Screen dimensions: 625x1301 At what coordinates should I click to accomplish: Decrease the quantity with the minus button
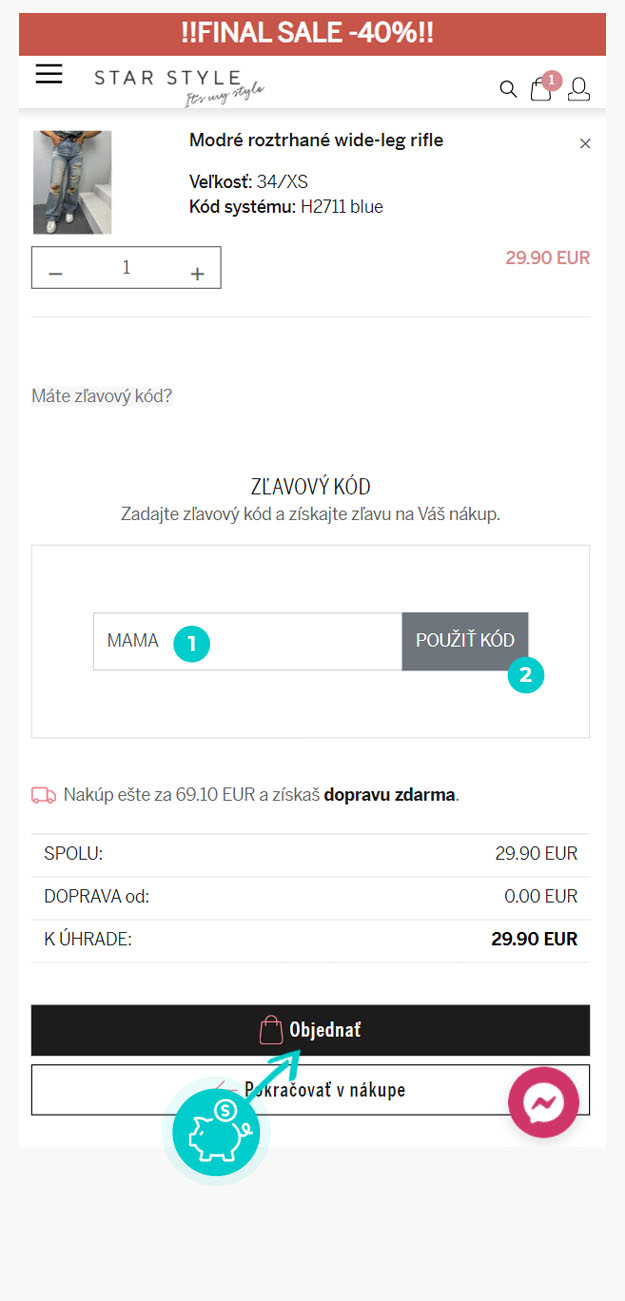[x=56, y=273]
